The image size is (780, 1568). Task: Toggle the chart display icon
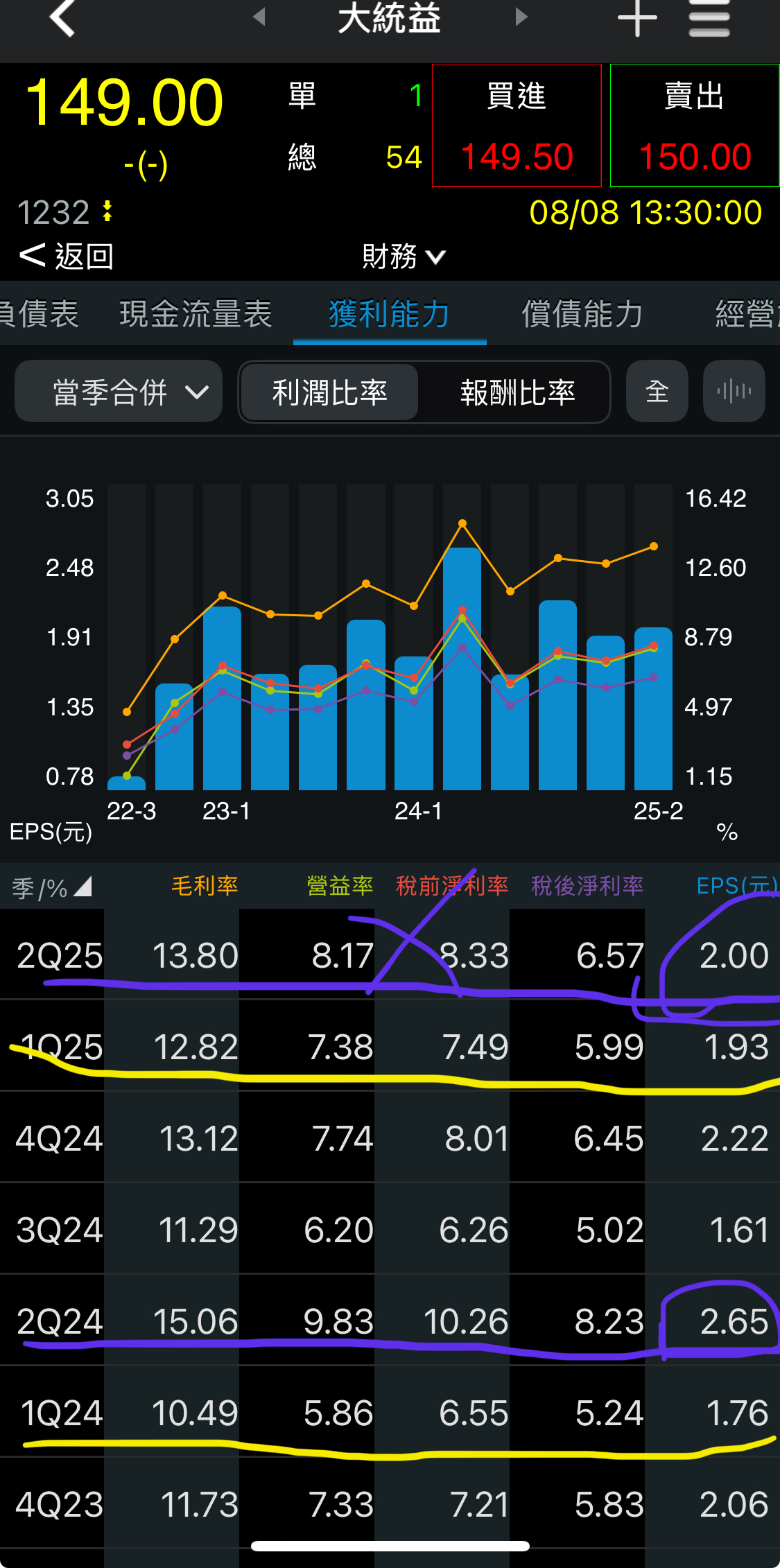click(x=734, y=392)
